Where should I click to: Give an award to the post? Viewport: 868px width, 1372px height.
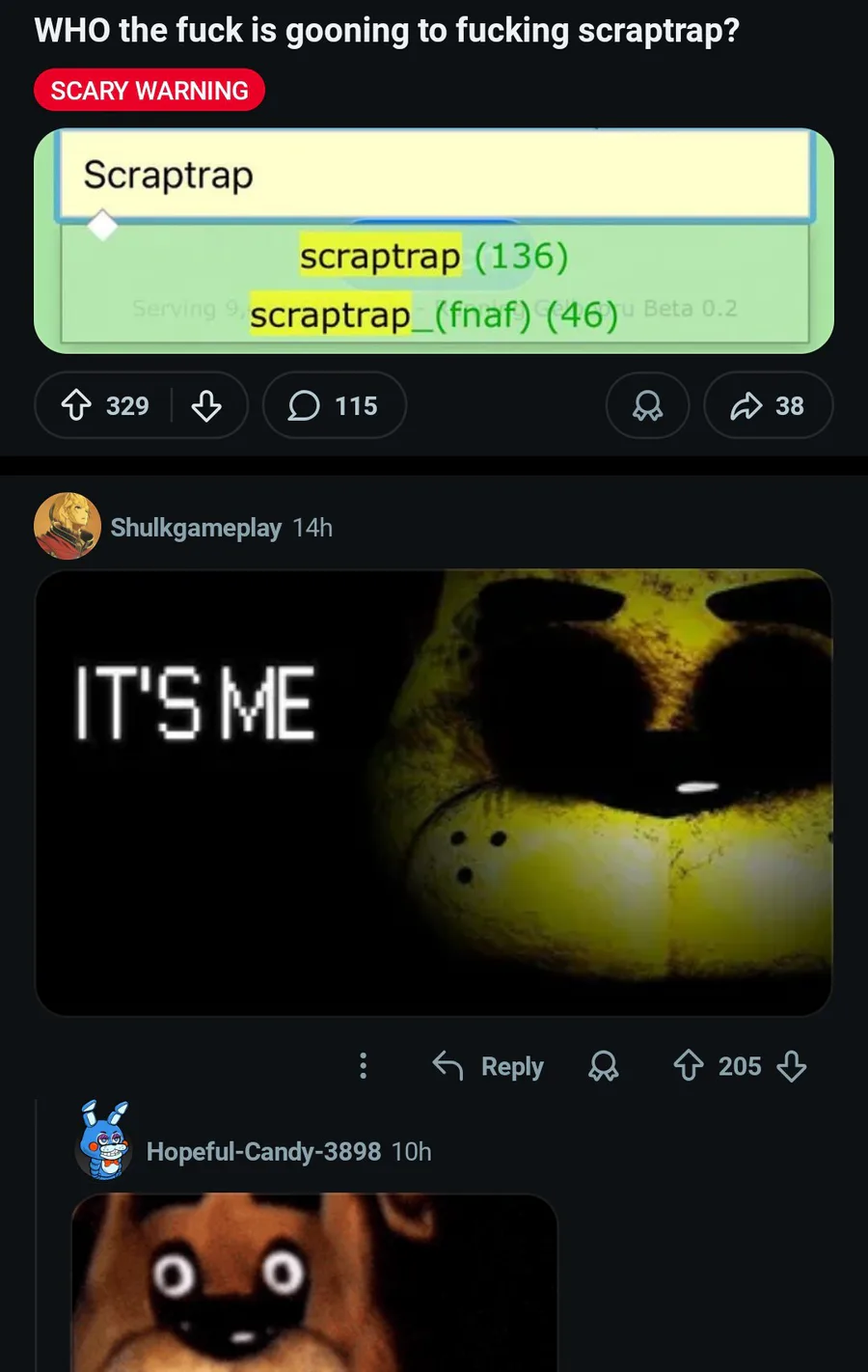point(647,405)
